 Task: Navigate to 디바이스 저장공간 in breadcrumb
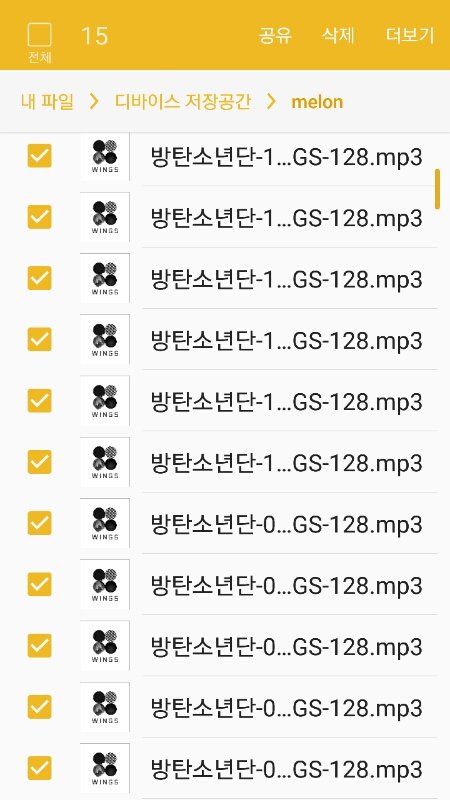click(183, 102)
